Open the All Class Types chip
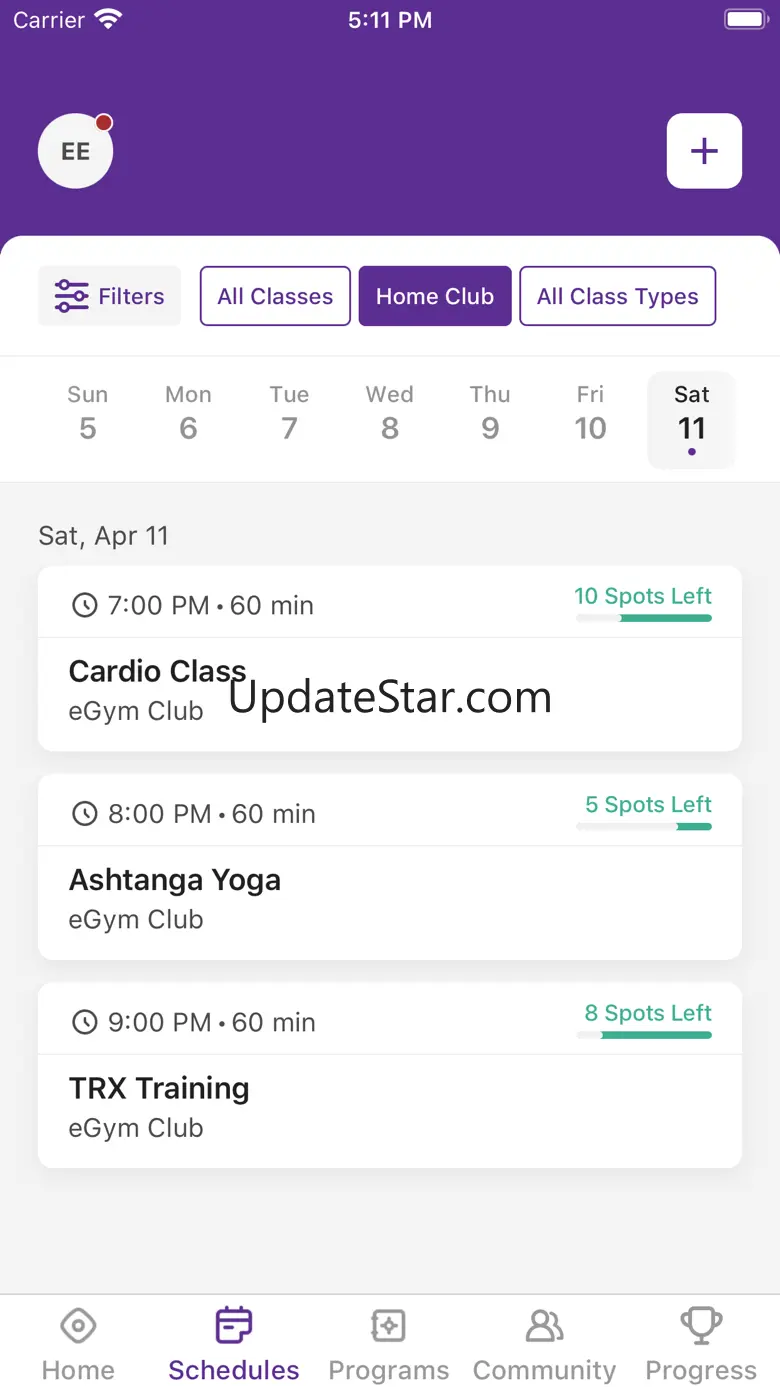The image size is (780, 1387). [x=617, y=296]
